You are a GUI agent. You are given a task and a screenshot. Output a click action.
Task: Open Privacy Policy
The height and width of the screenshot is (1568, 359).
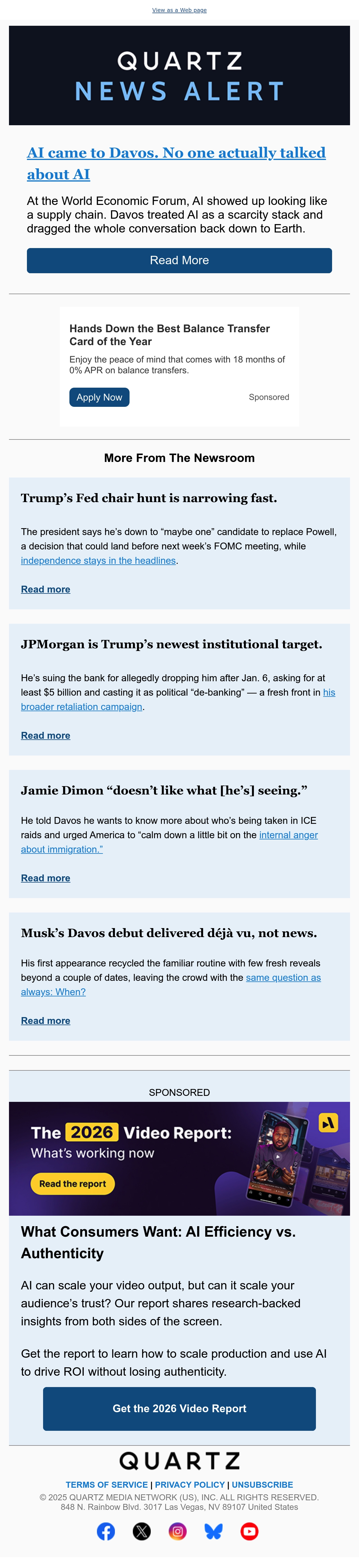pyautogui.click(x=190, y=1485)
